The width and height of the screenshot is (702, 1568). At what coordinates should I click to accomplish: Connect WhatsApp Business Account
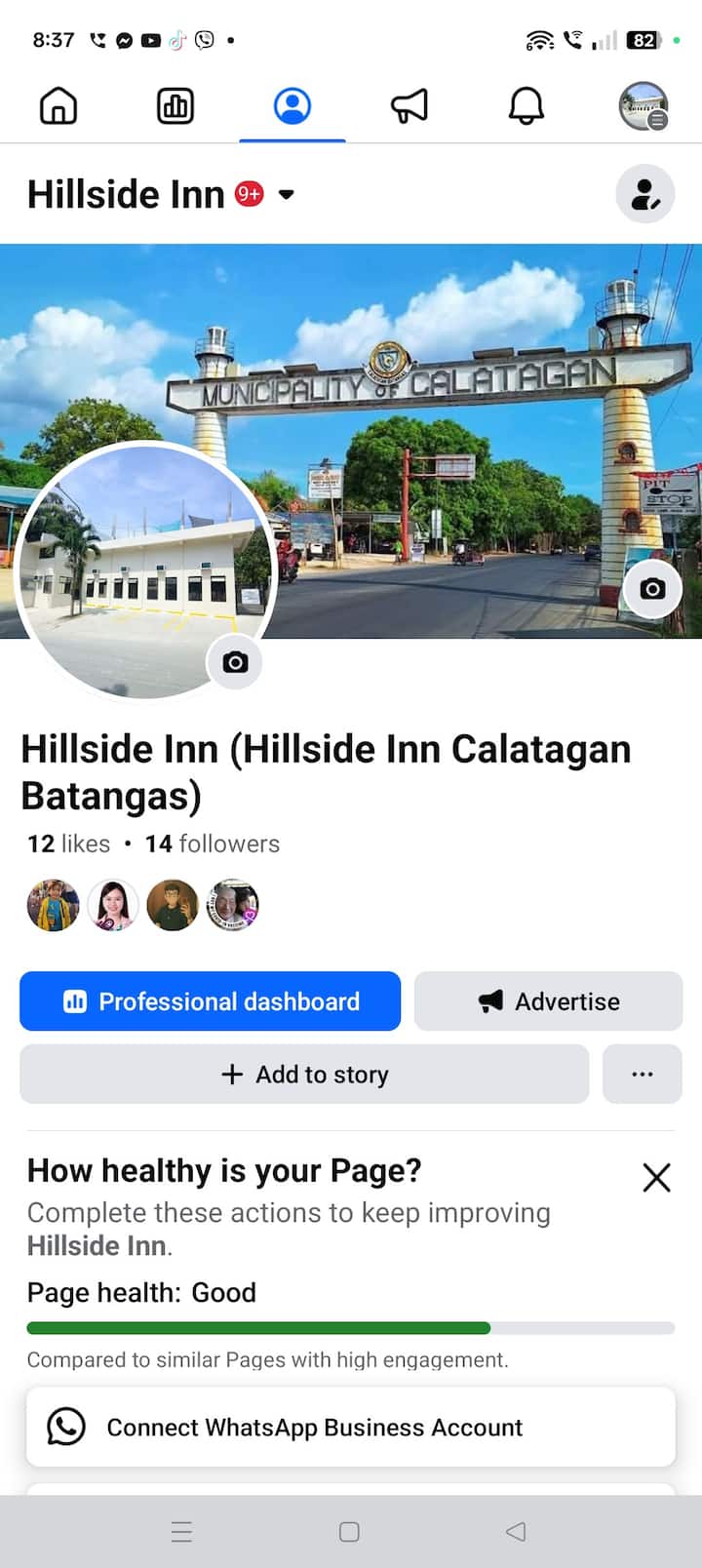(x=351, y=1428)
